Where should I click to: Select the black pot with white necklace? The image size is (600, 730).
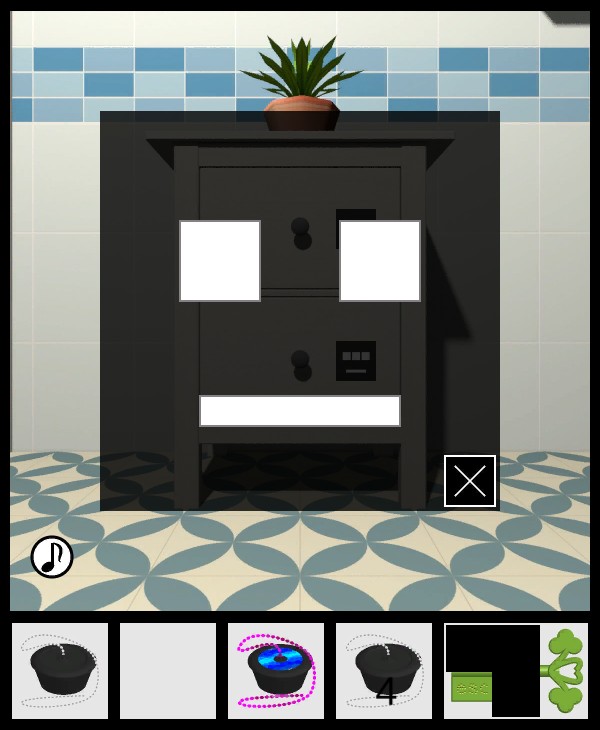click(60, 671)
